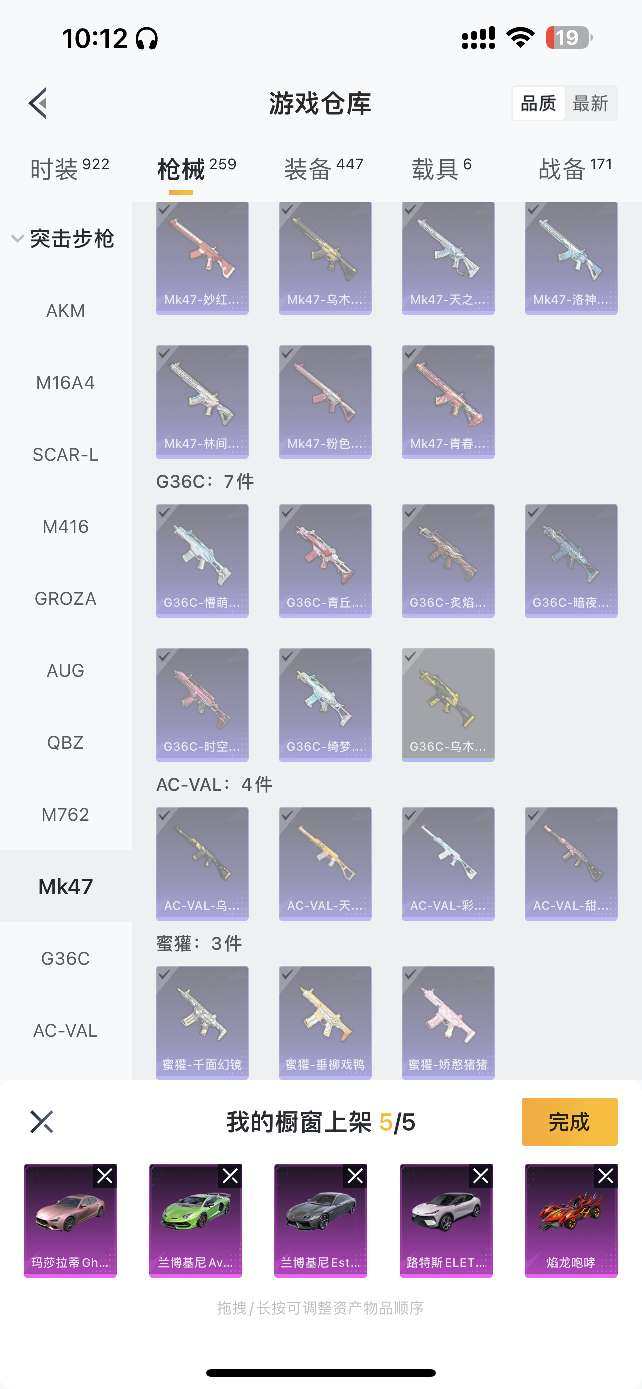The width and height of the screenshot is (642, 1389).
Task: Remove 玛莎拉蒂 car from the showcase
Action: coord(105,1176)
